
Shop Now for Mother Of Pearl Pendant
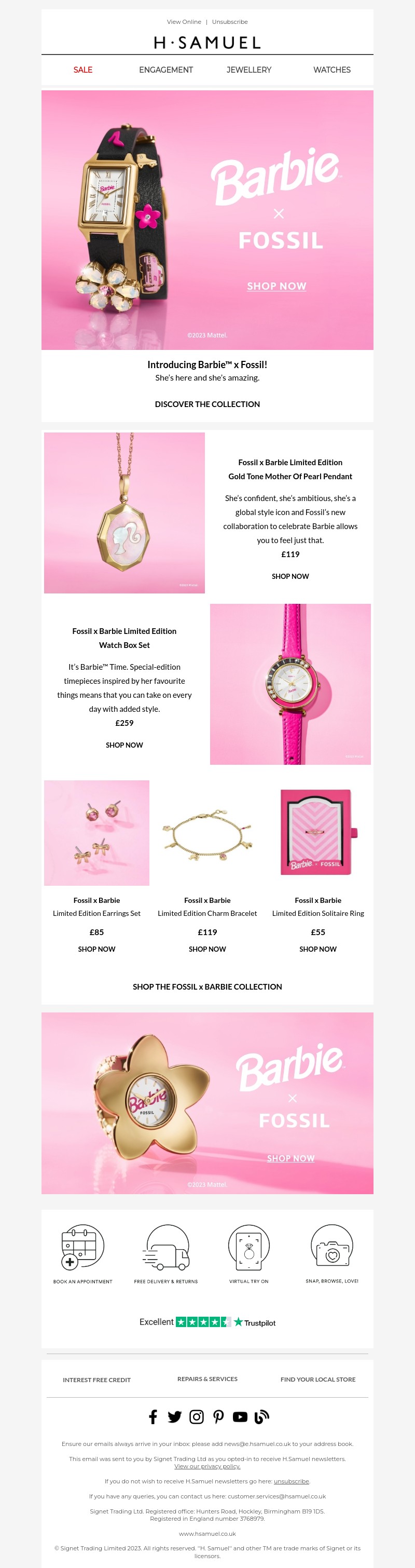click(x=290, y=576)
